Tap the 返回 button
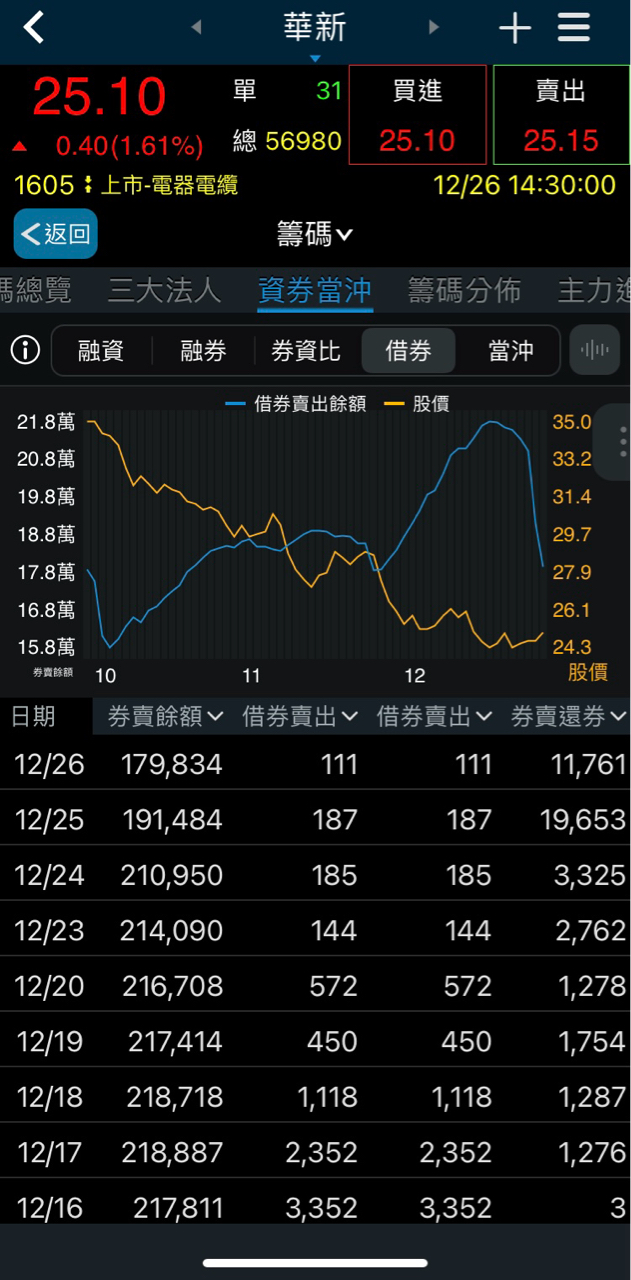This screenshot has height=1280, width=631. click(56, 235)
